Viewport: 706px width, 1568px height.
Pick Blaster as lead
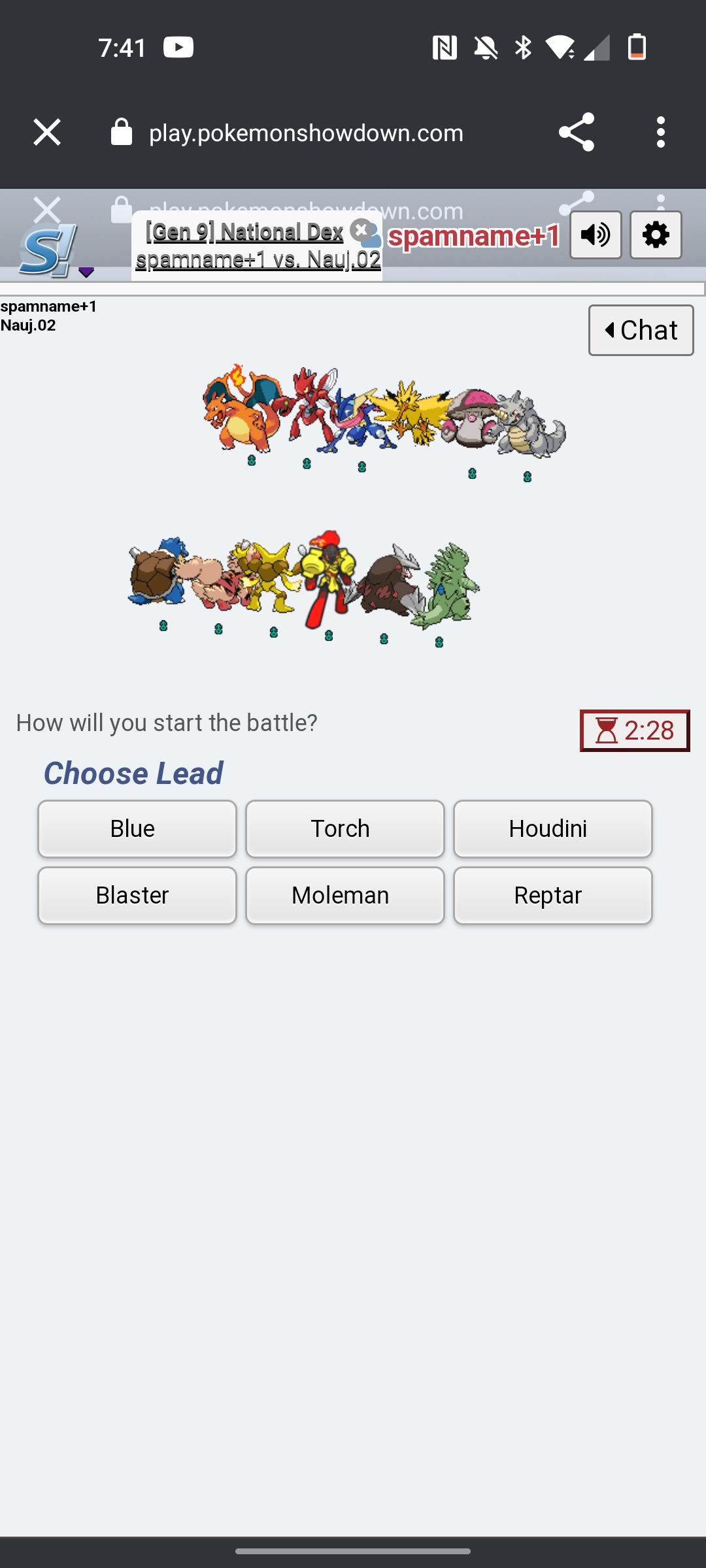[x=137, y=895]
